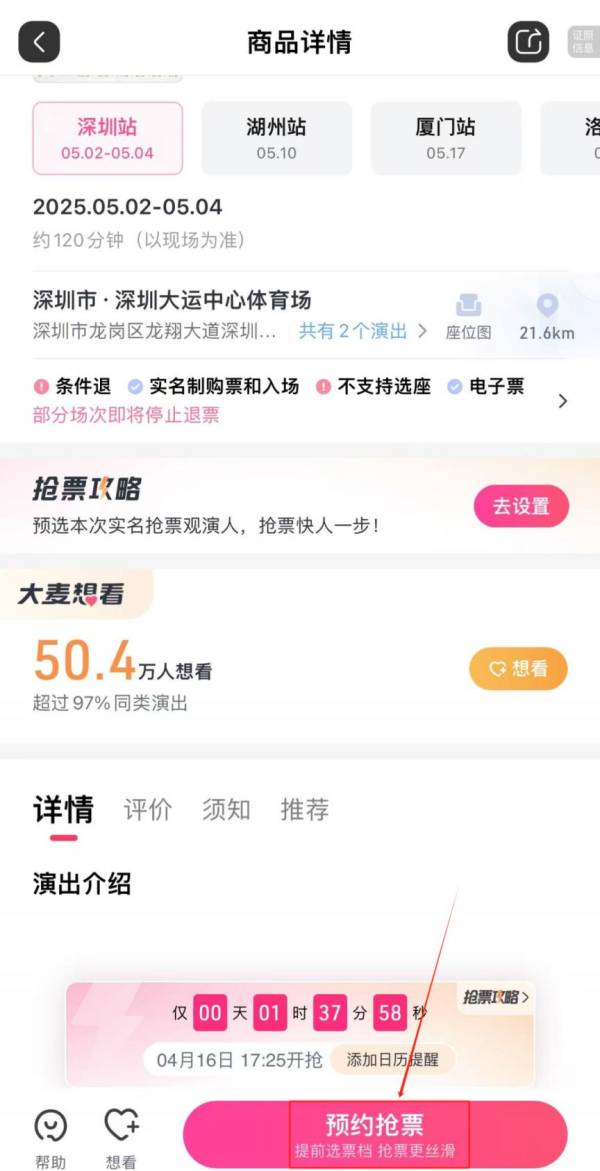600x1171 pixels.
Task: Choose the 厦门站 05.17 stop
Action: (x=446, y=138)
